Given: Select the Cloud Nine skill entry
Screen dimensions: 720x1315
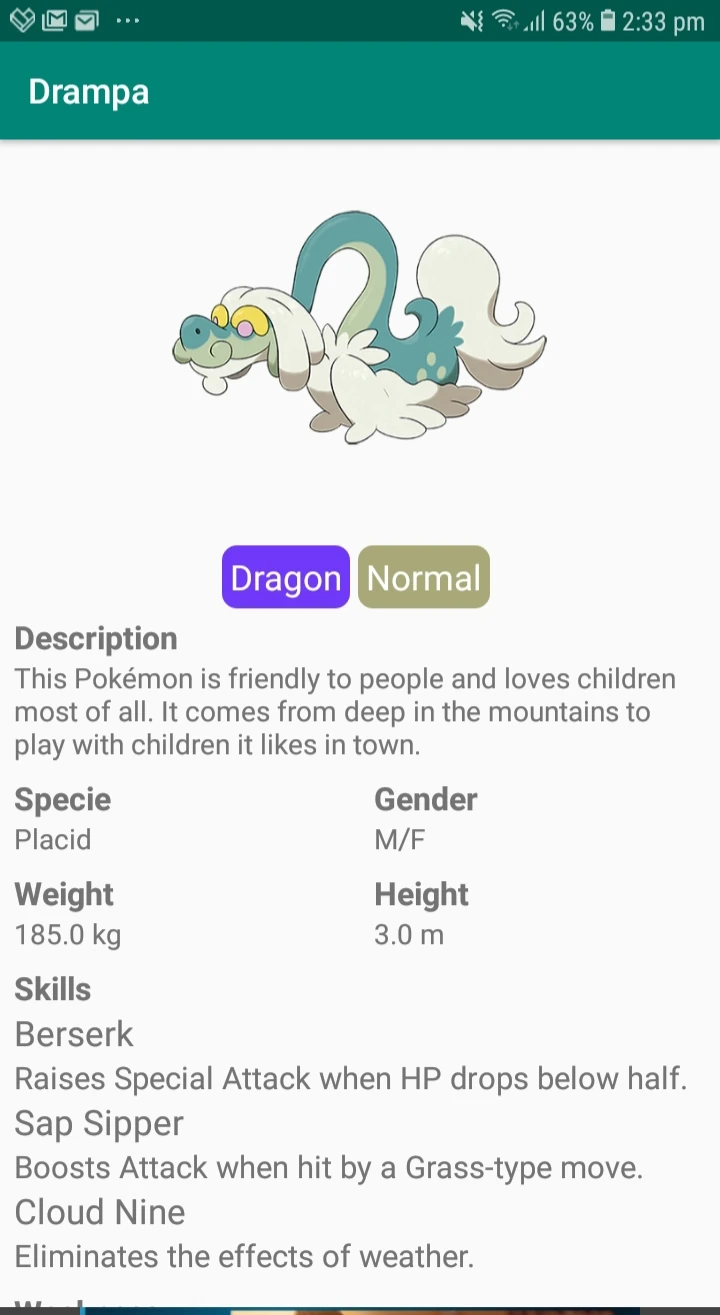Looking at the screenshot, I should pos(99,1212).
